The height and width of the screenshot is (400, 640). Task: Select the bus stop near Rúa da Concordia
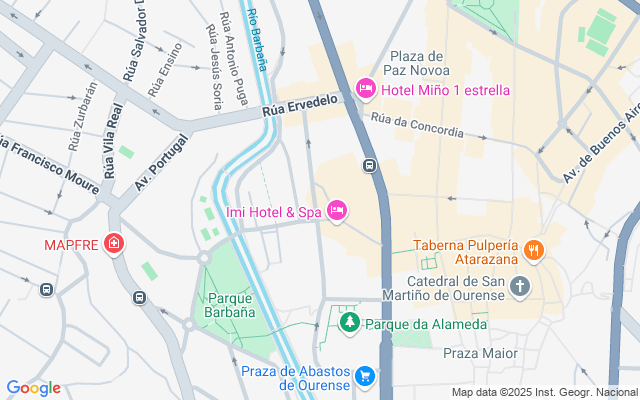coord(369,166)
